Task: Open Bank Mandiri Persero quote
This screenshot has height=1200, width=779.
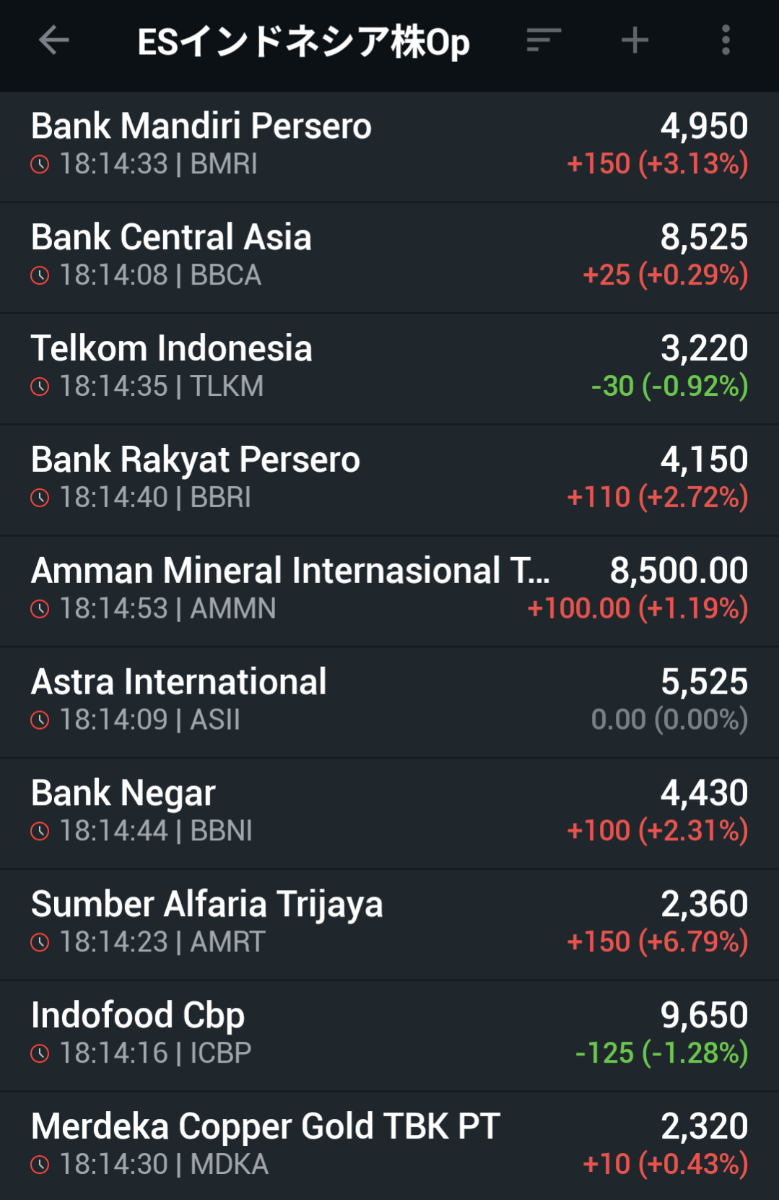Action: [389, 146]
